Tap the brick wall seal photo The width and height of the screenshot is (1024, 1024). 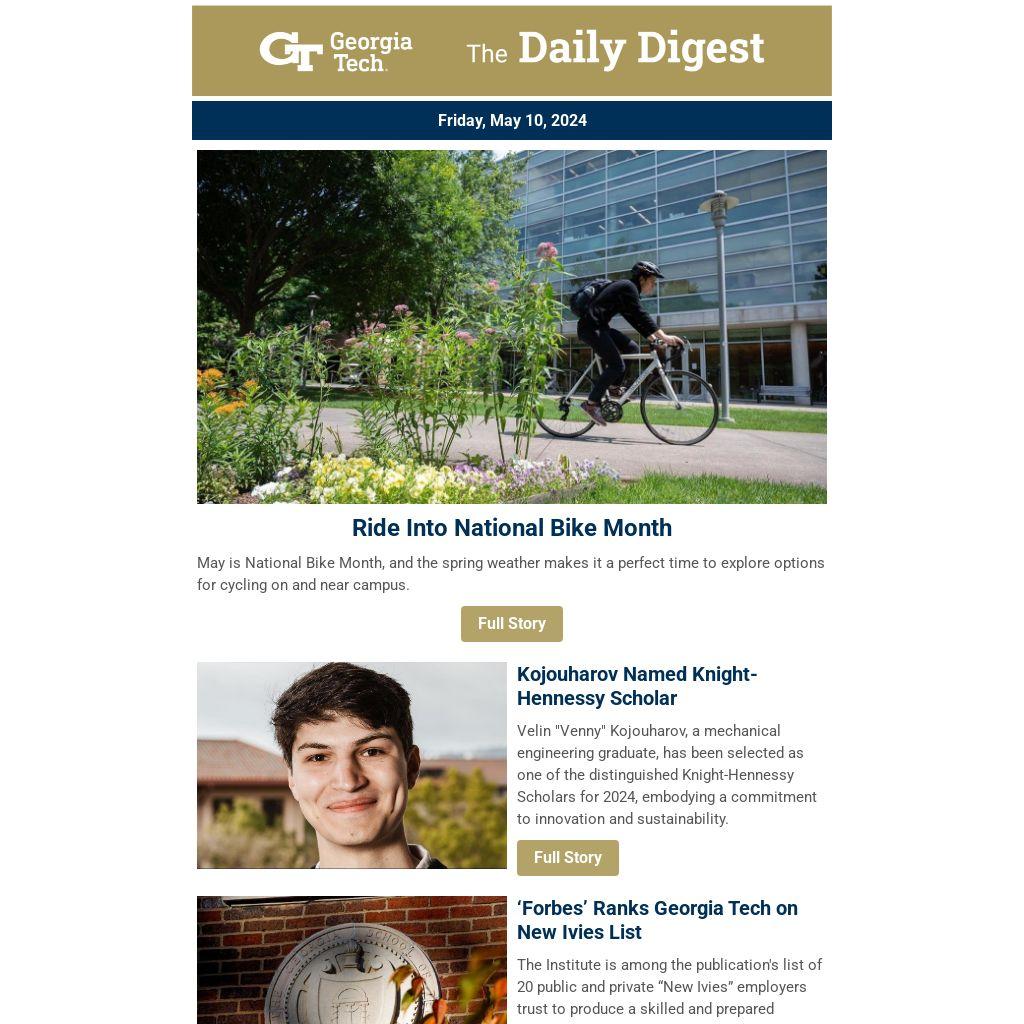coord(351,960)
